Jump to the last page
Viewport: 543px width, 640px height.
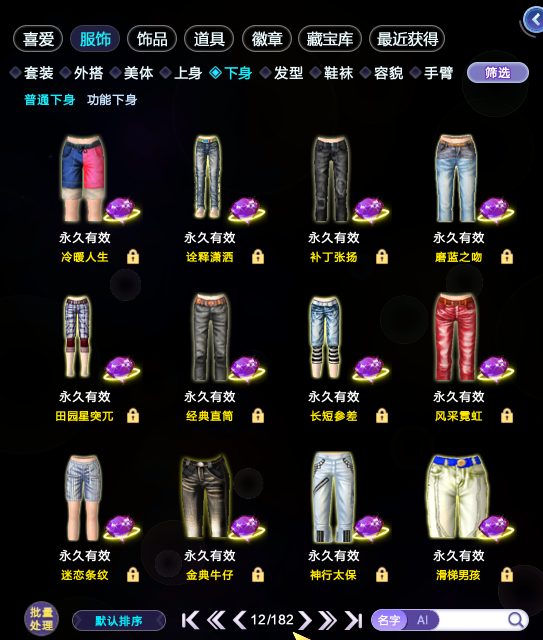click(353, 620)
